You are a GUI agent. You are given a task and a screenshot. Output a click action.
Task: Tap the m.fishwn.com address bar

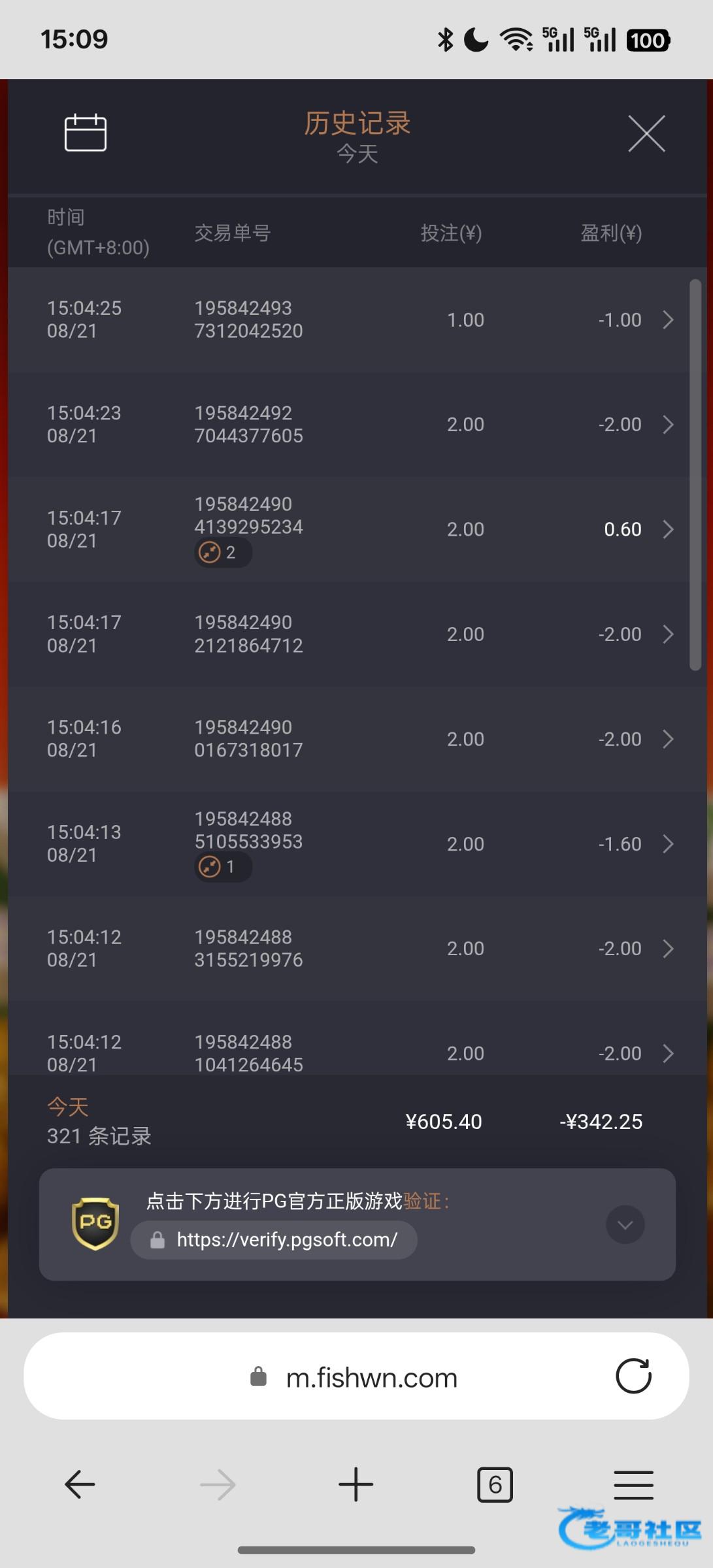pos(371,1377)
